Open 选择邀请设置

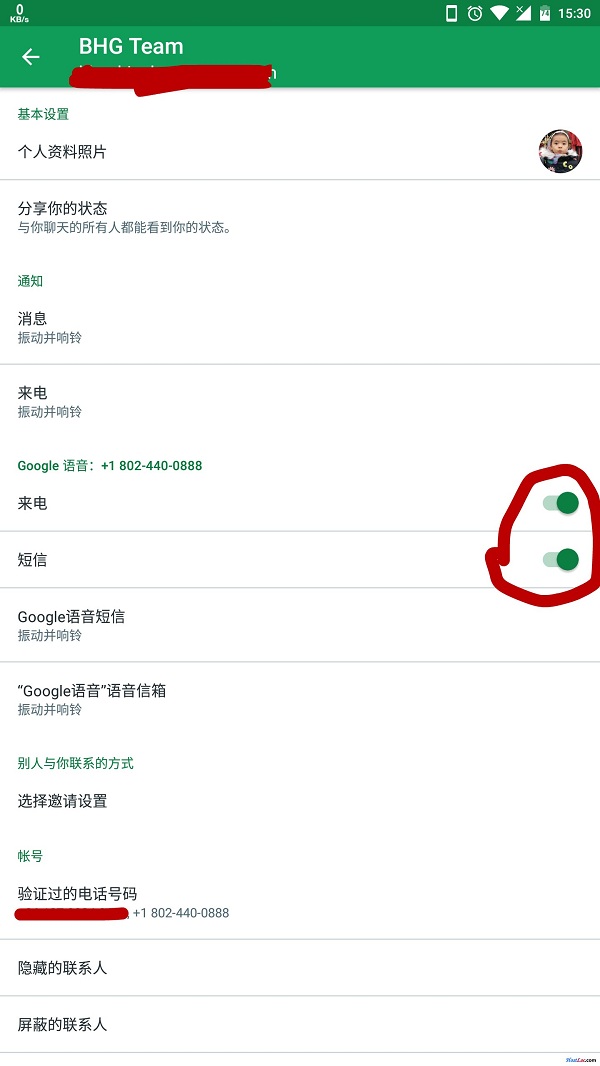pyautogui.click(x=300, y=801)
